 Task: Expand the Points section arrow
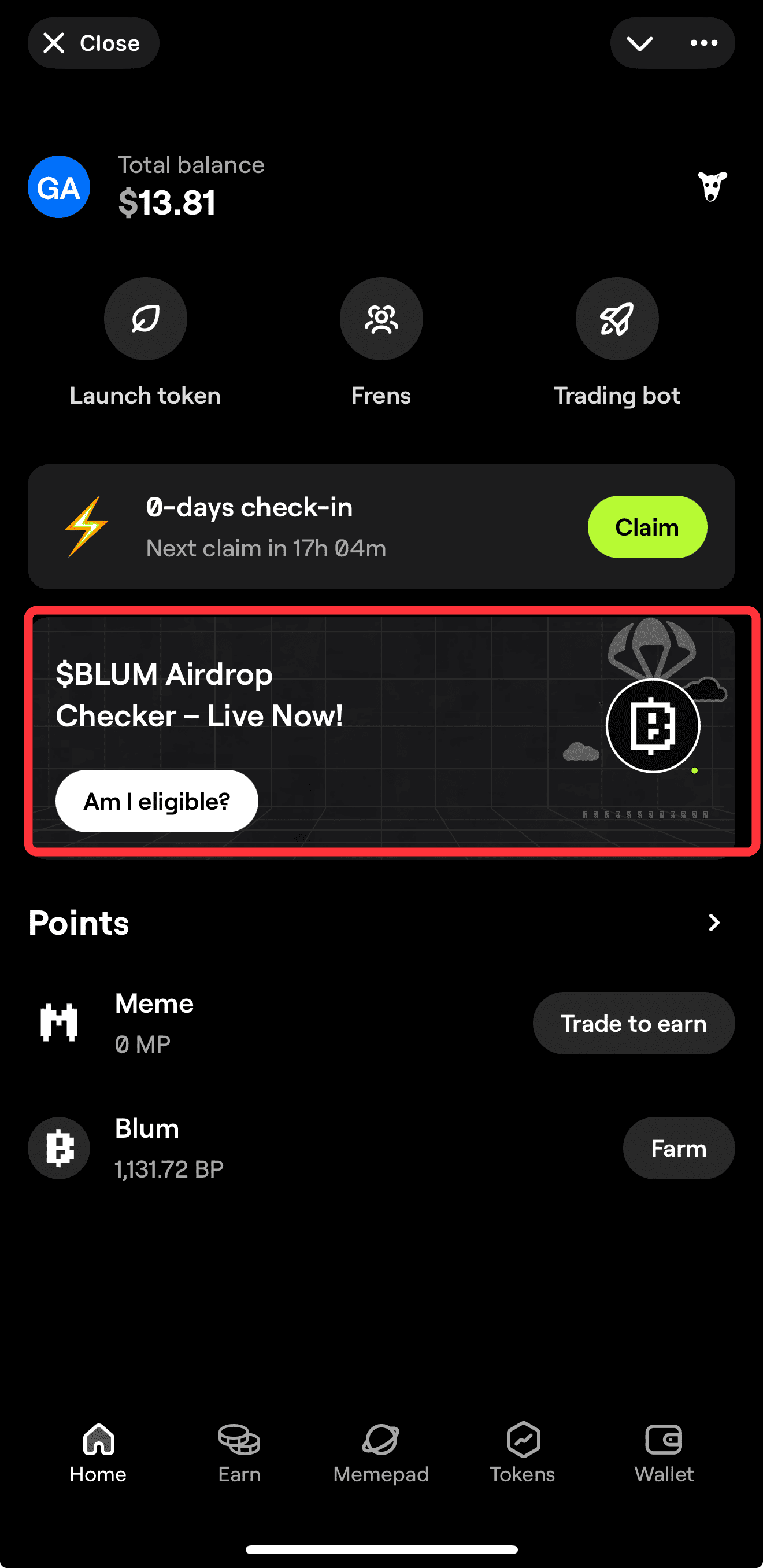tap(714, 923)
